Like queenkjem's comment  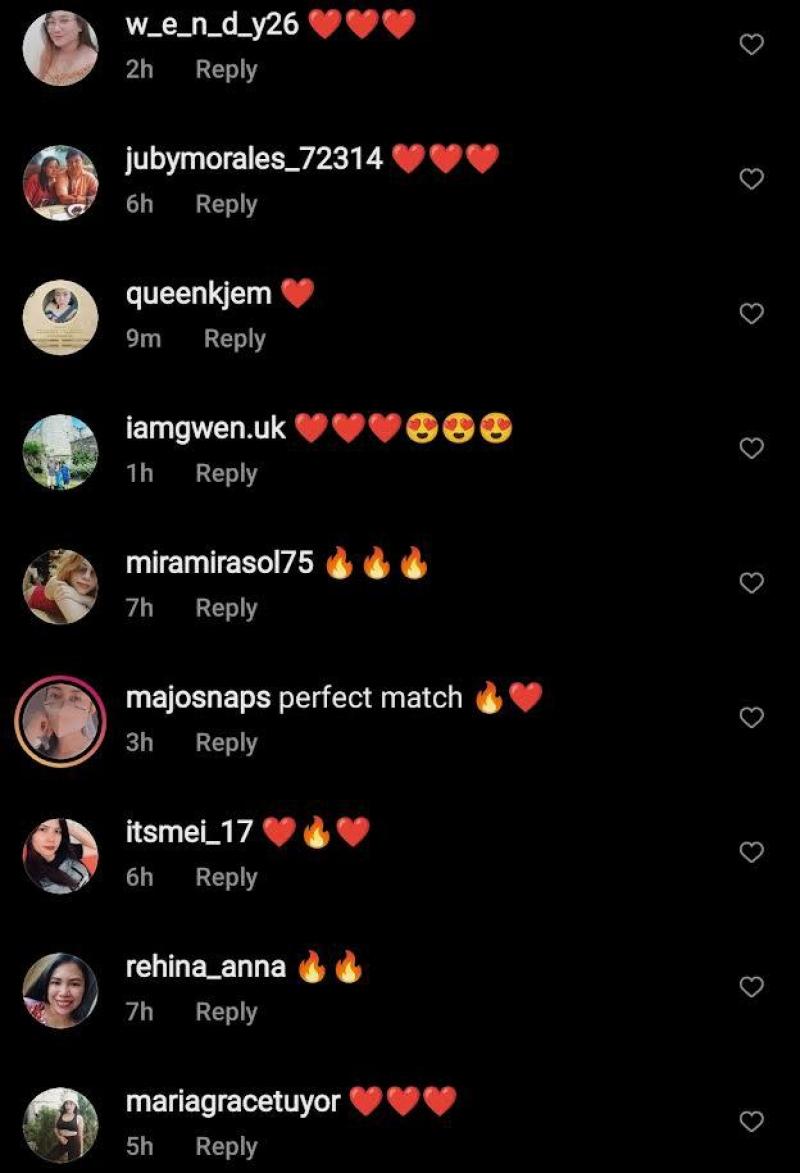click(x=751, y=314)
